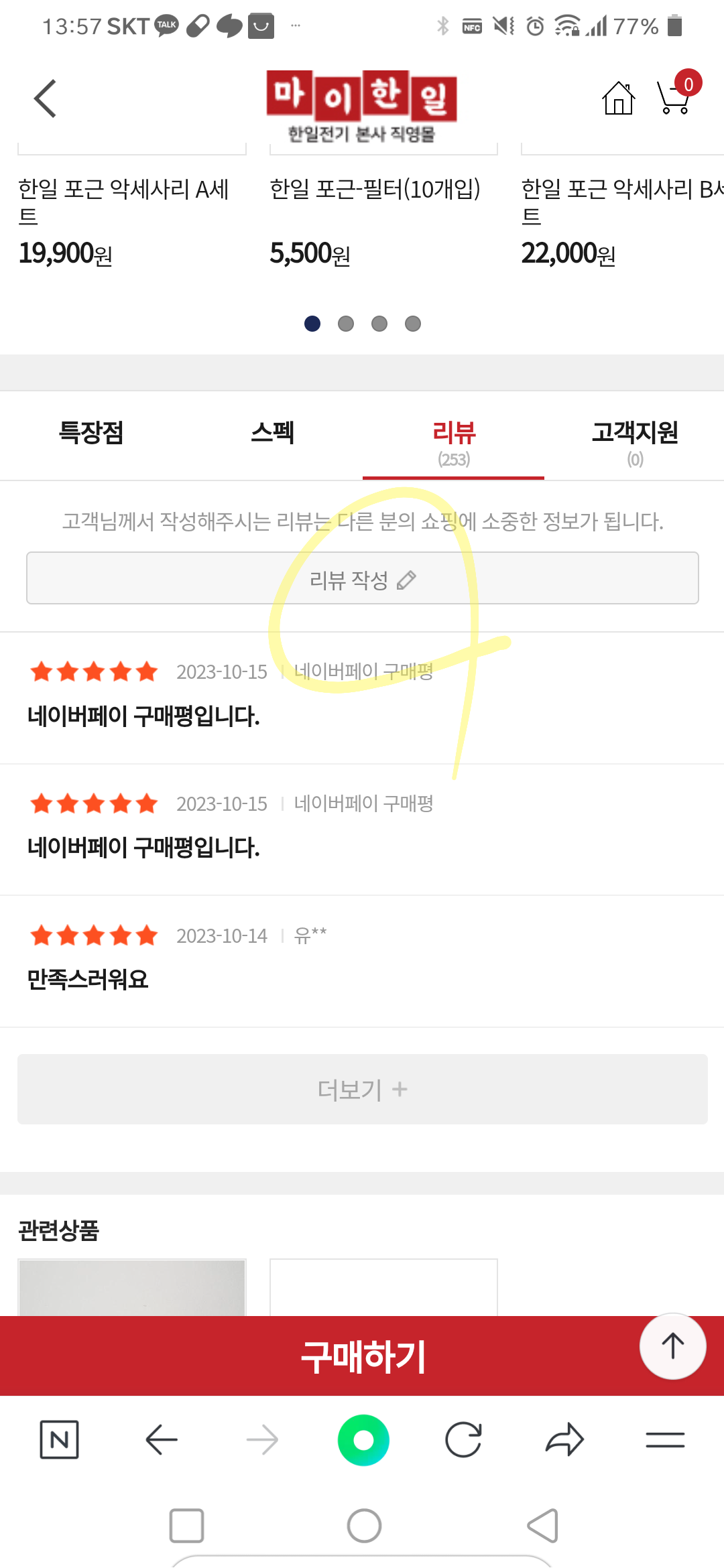Load more reviews with 더보기 +
The width and height of the screenshot is (724, 1568).
pyautogui.click(x=362, y=1090)
